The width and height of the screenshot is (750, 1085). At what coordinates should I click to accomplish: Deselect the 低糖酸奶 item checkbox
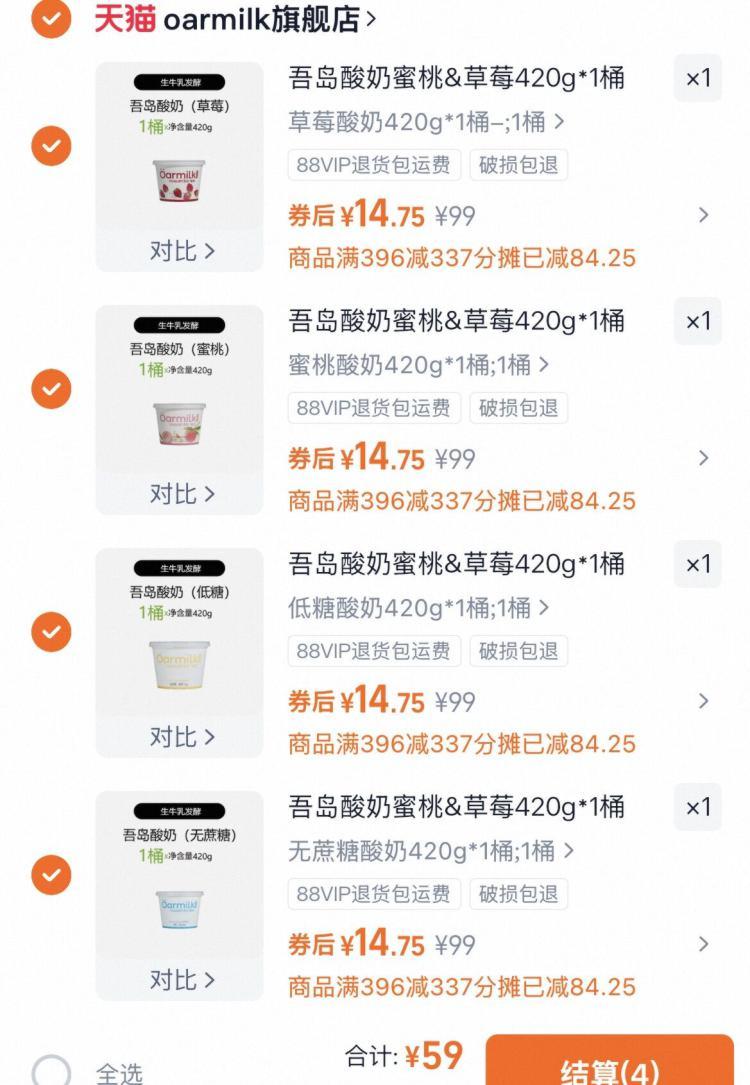[x=51, y=631]
